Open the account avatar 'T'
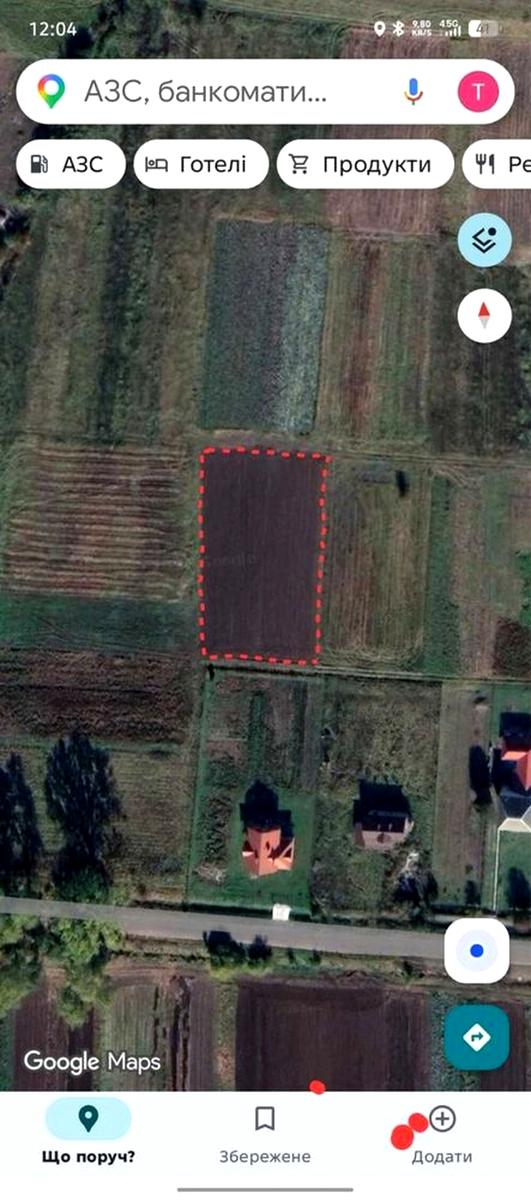 click(478, 92)
